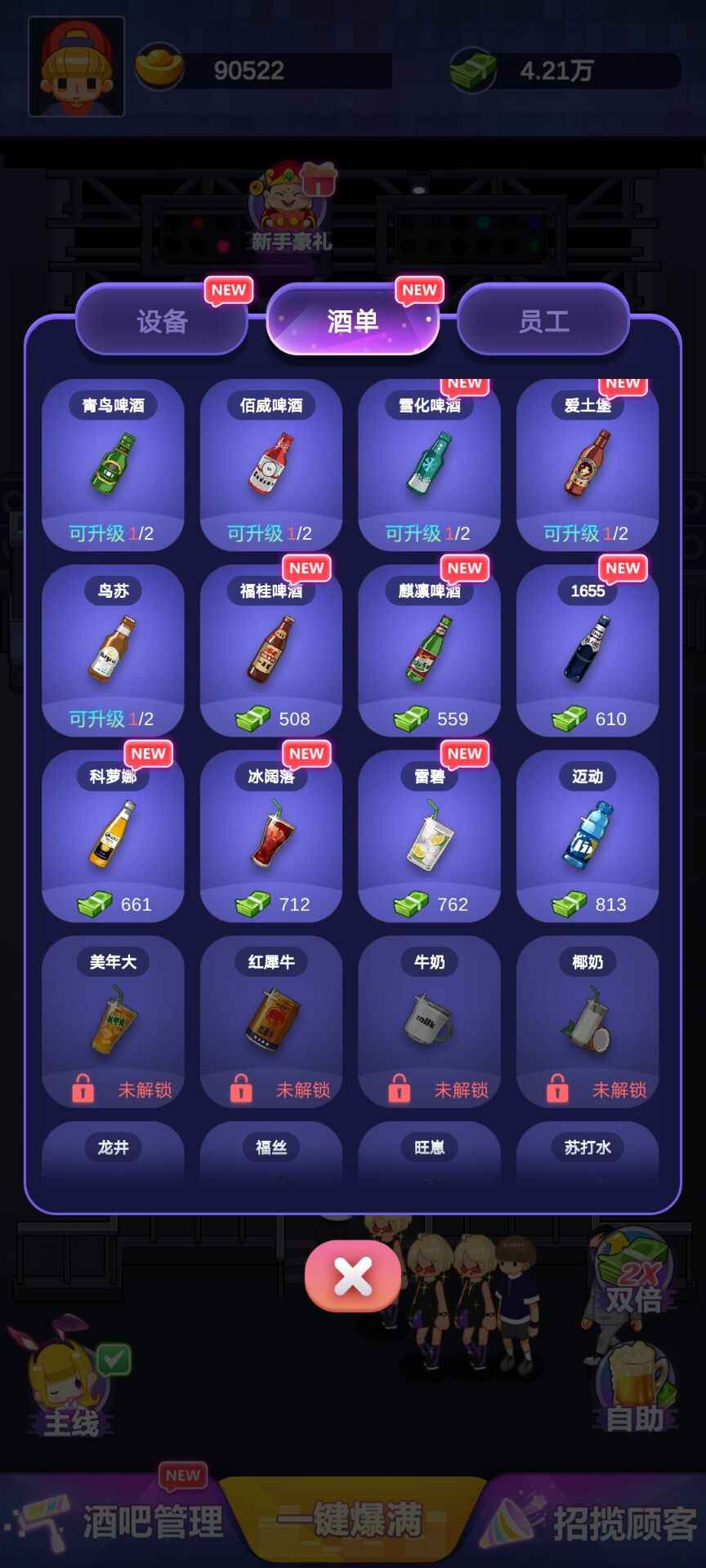Screen dimensions: 706x1568
Task: Check the locked 椰奶 card
Action: point(588,1022)
